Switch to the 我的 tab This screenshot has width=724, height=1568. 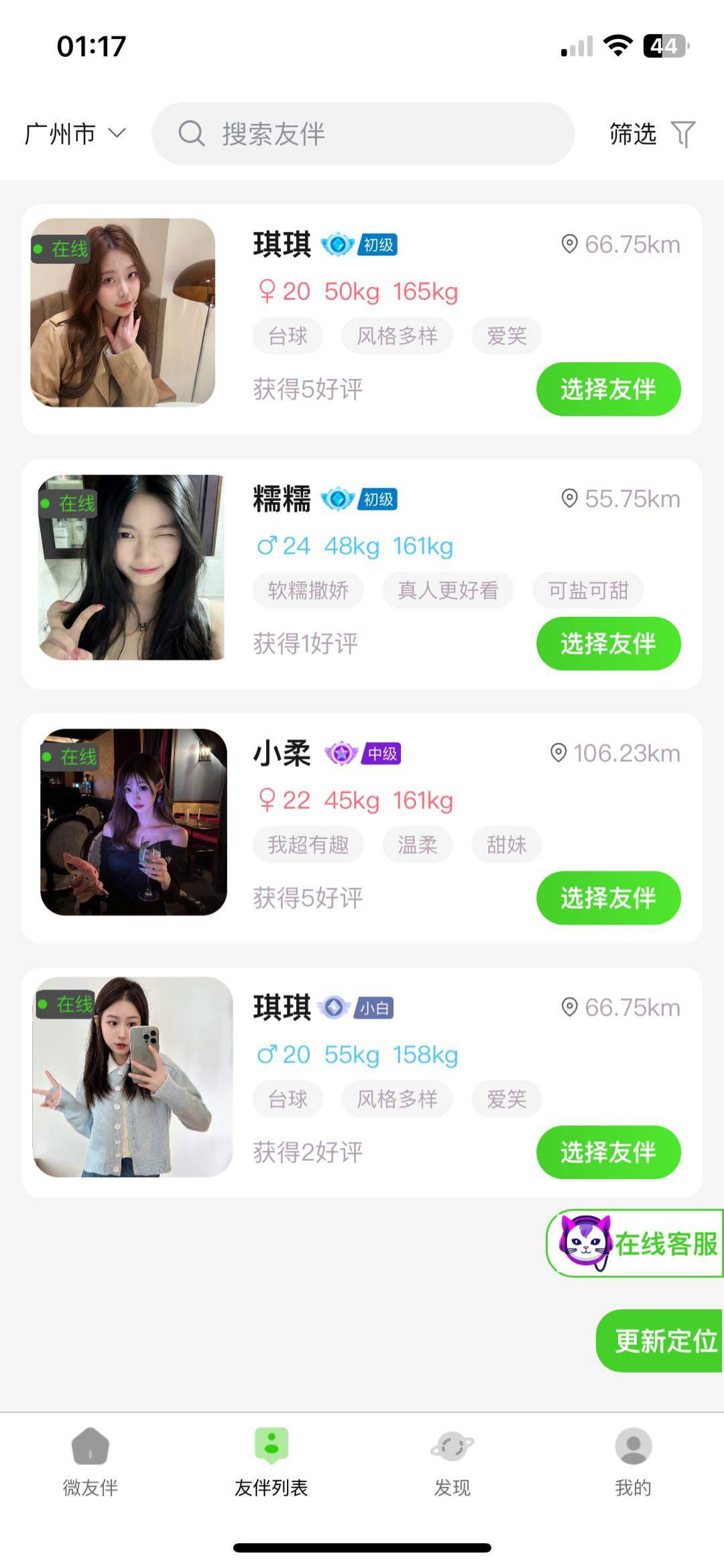pos(633,1462)
